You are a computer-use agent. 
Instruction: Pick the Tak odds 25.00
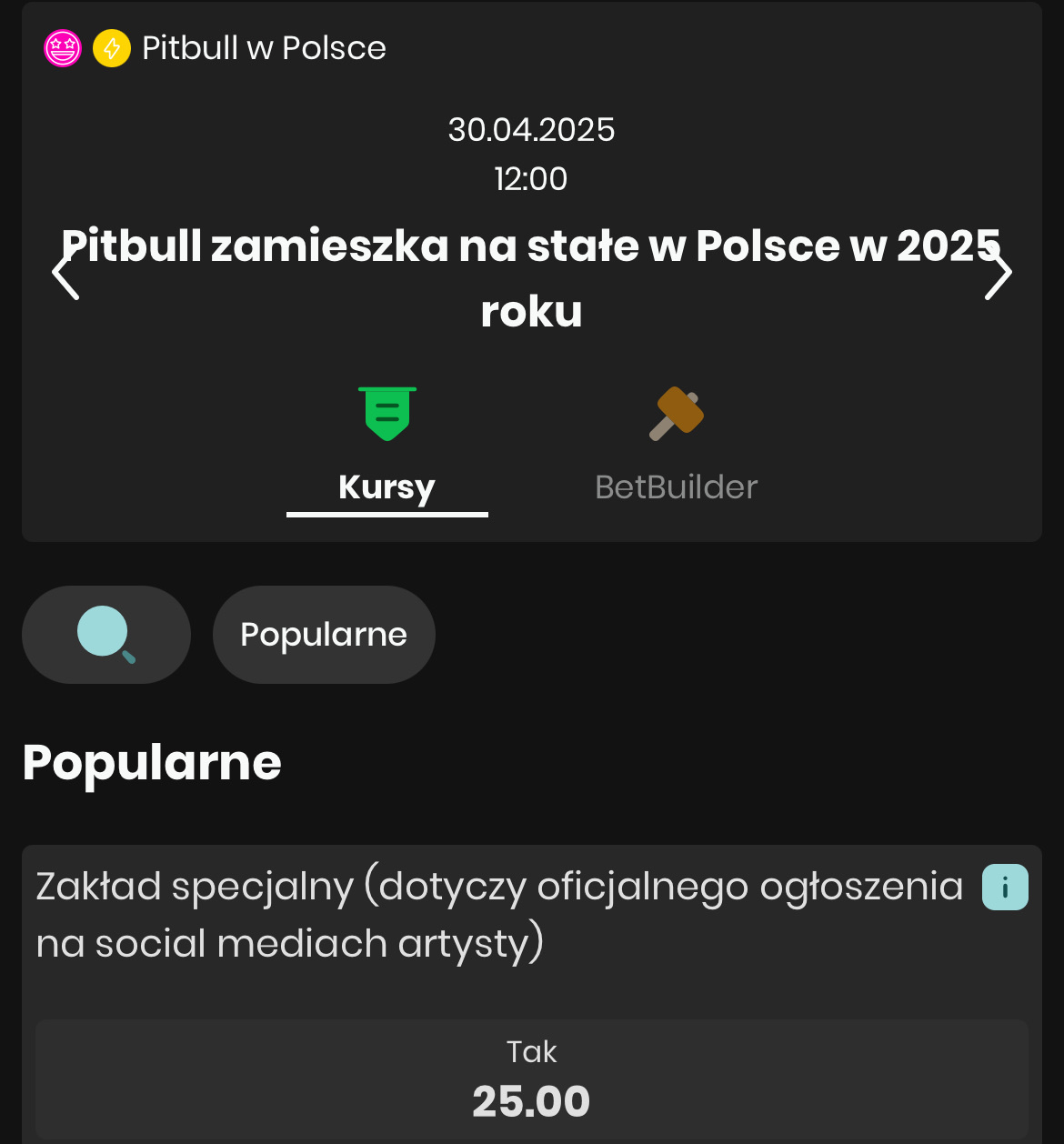(x=531, y=1079)
